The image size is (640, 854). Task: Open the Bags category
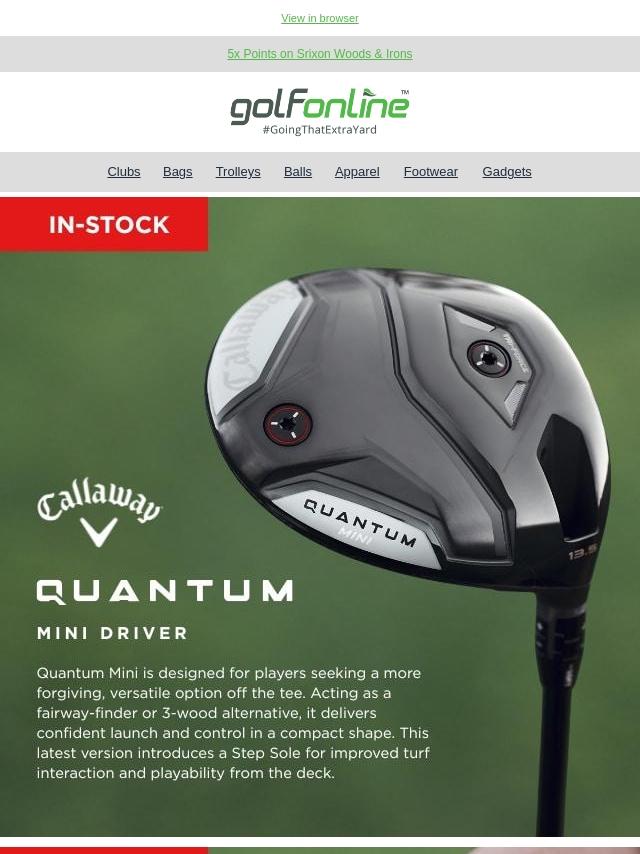(178, 172)
